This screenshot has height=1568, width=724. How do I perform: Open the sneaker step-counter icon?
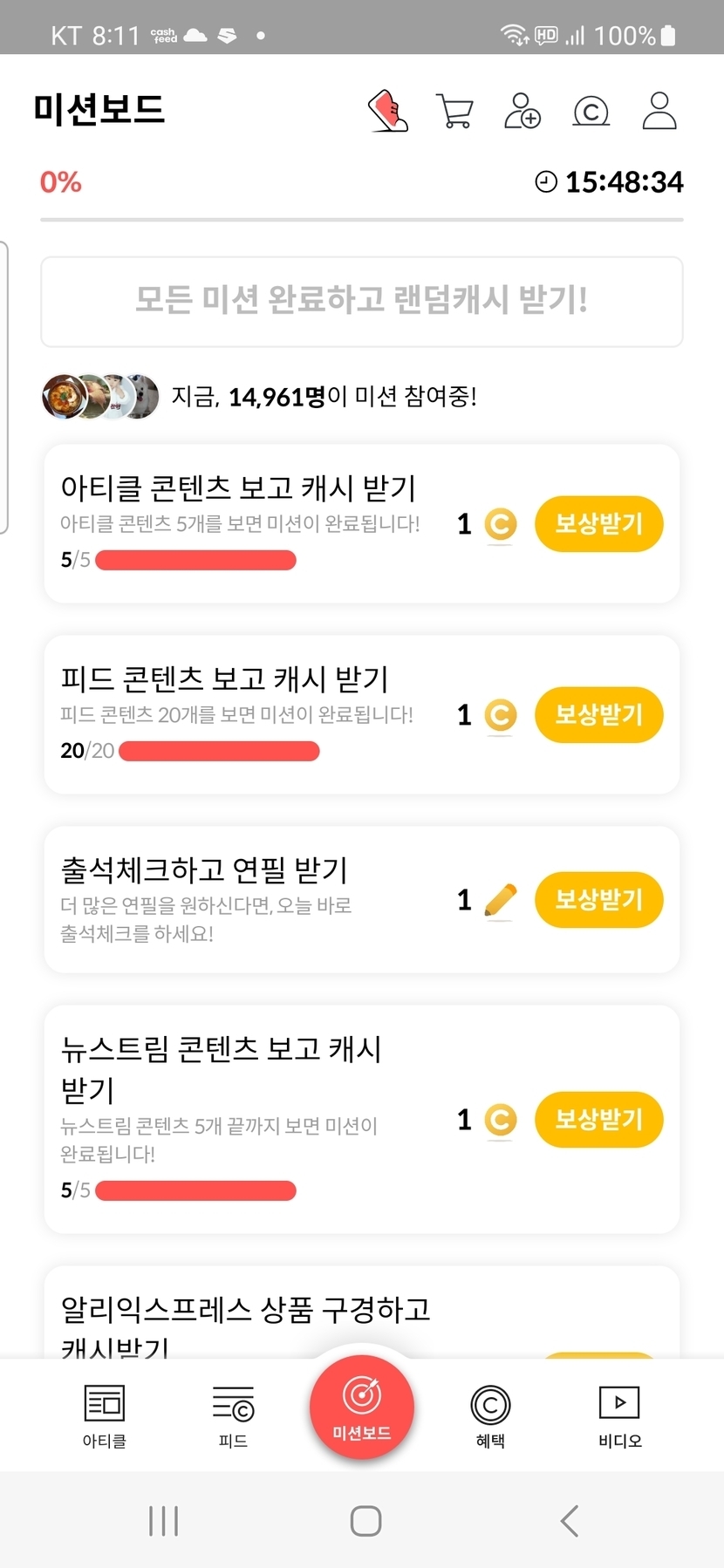[389, 111]
